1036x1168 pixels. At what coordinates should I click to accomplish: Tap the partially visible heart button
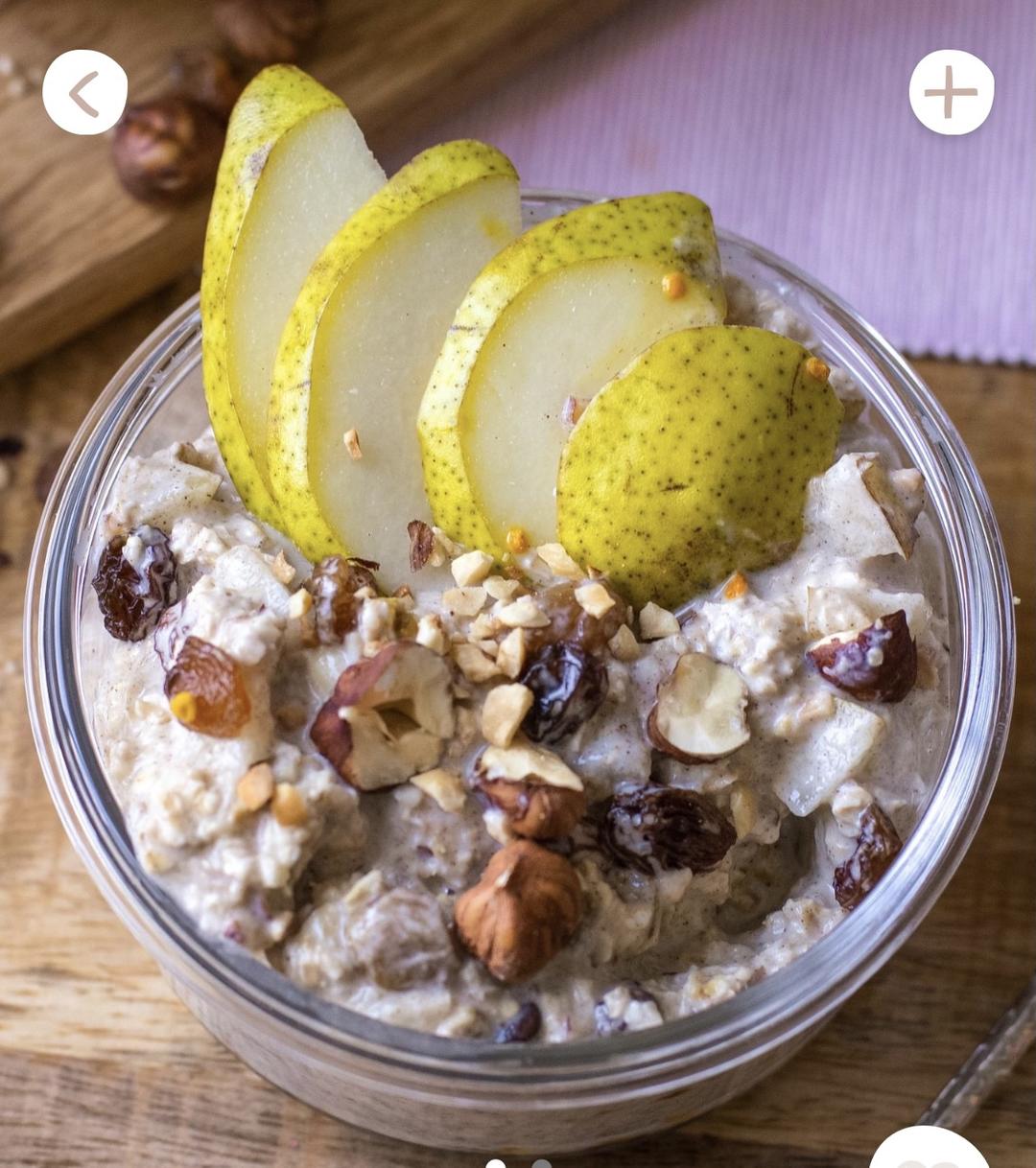point(929,1148)
